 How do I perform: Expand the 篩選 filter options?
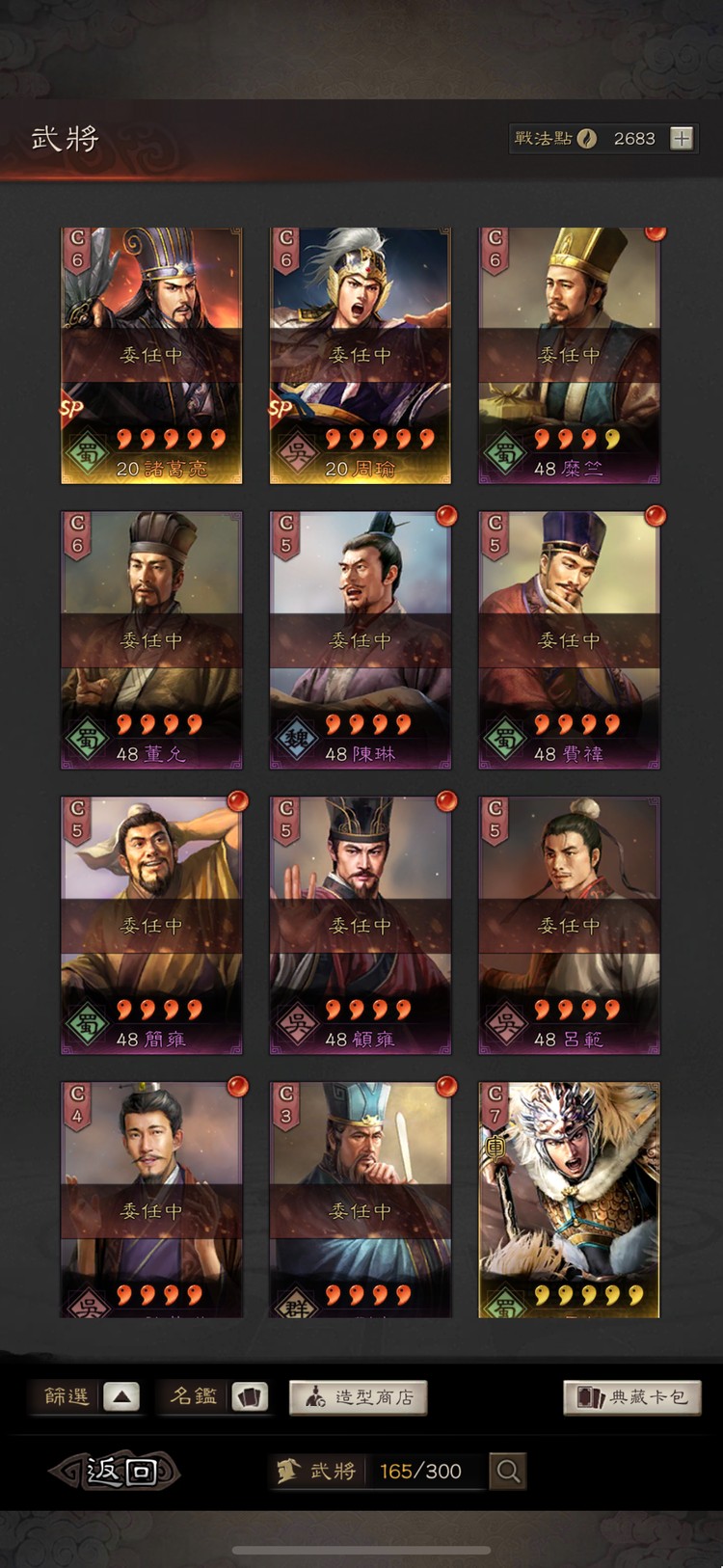[120, 1396]
